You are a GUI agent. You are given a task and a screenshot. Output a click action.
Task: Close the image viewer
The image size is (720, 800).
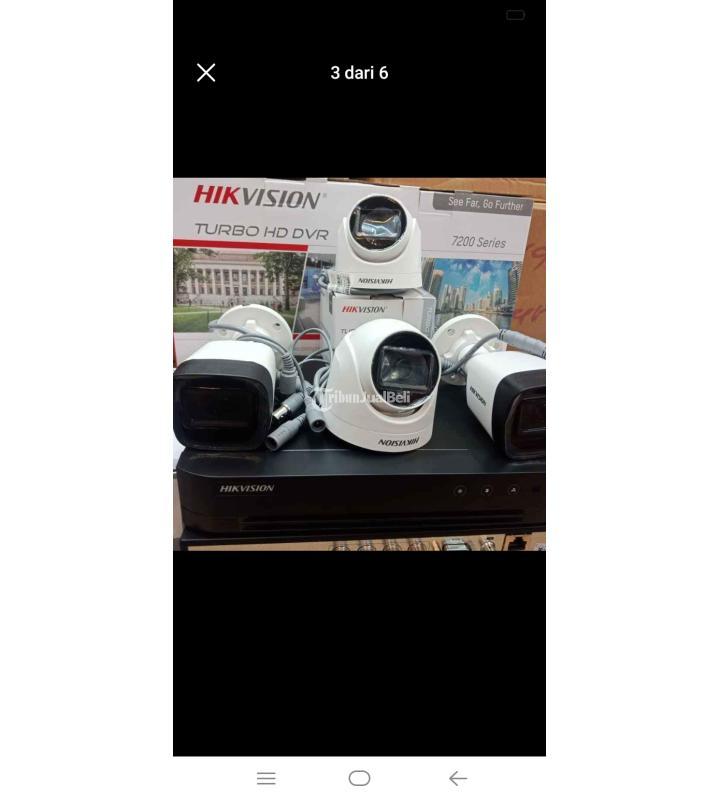point(206,72)
